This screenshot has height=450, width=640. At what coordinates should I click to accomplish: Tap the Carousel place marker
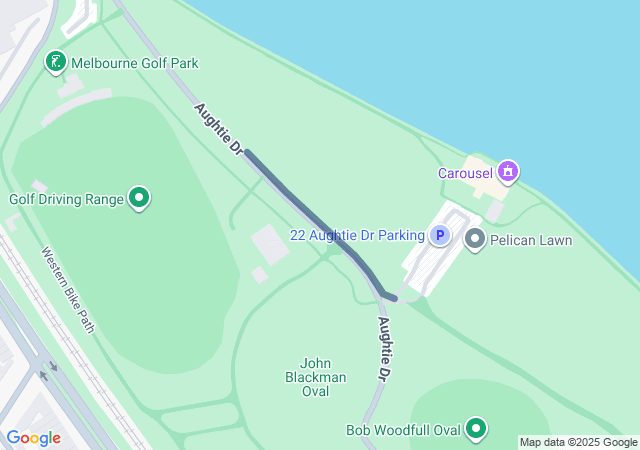(508, 173)
